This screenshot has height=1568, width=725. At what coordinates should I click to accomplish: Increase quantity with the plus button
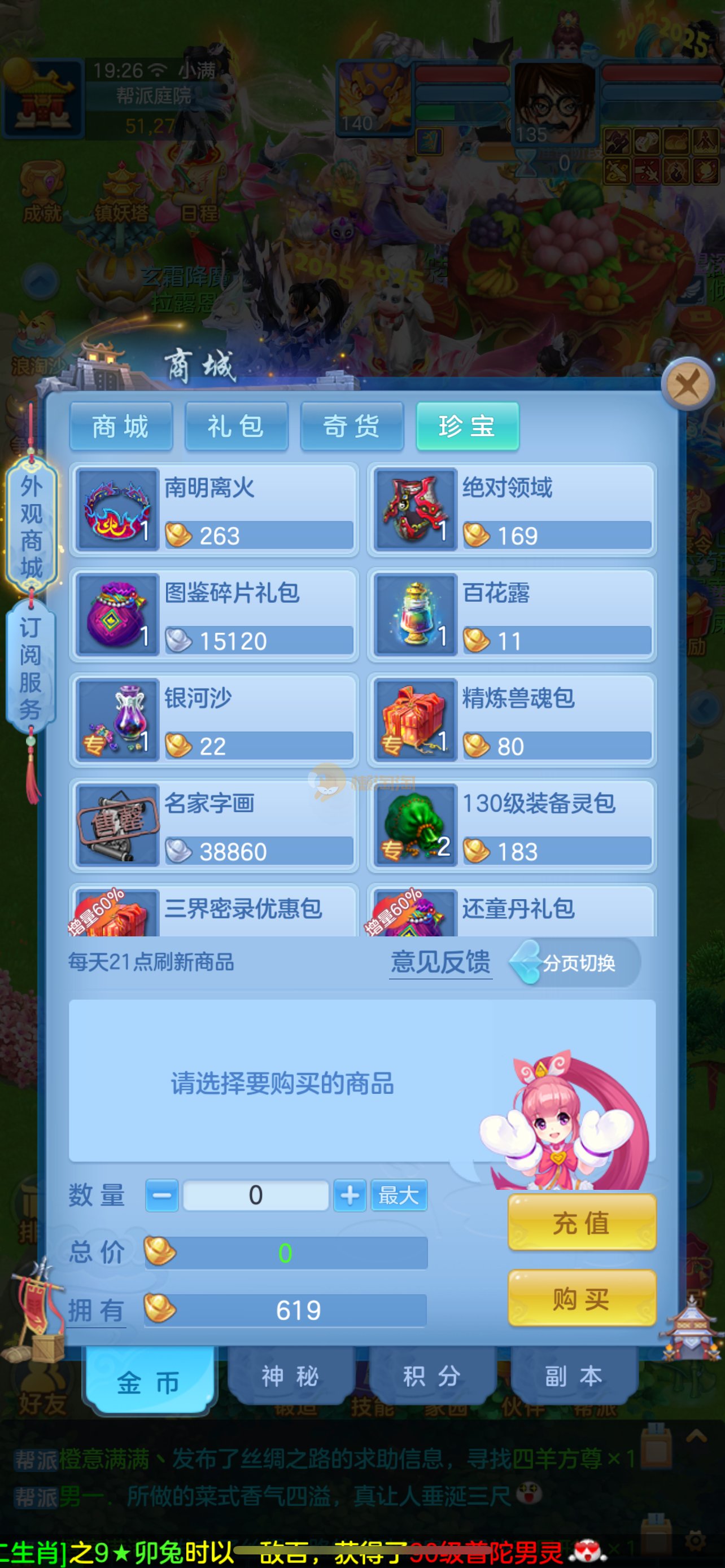350,1195
